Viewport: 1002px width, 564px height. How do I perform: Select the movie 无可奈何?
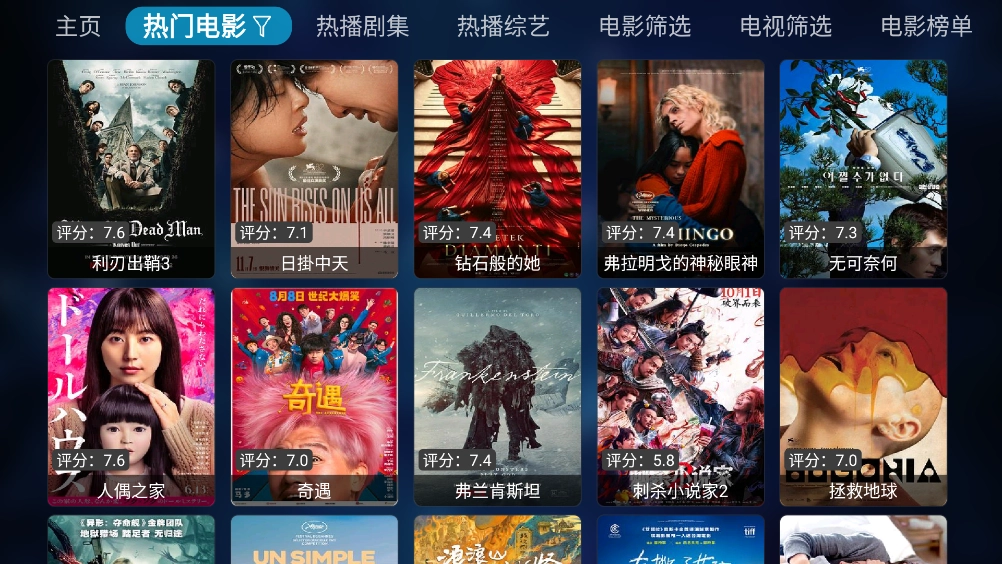point(863,168)
